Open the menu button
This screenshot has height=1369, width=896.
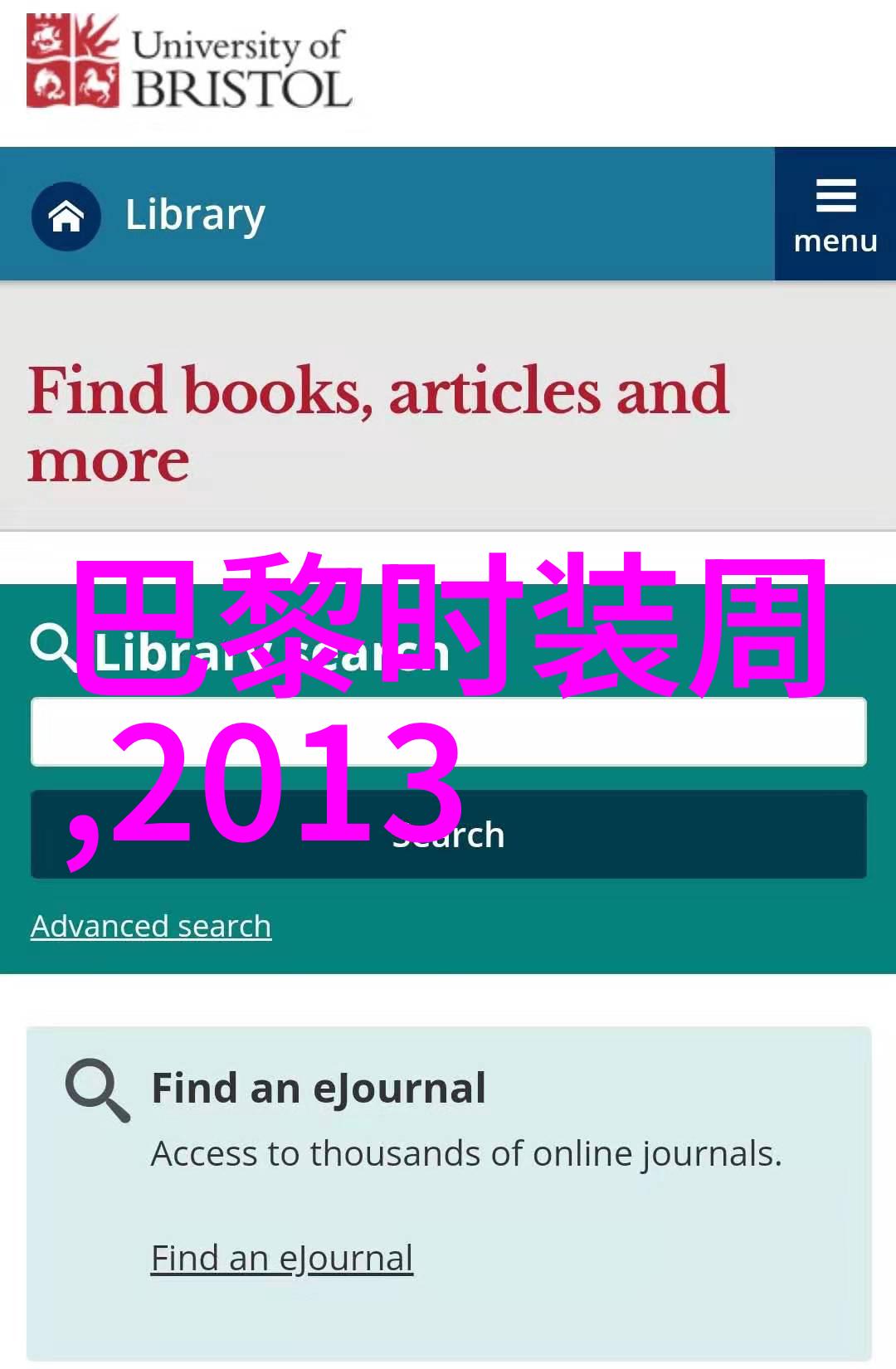coord(835,215)
